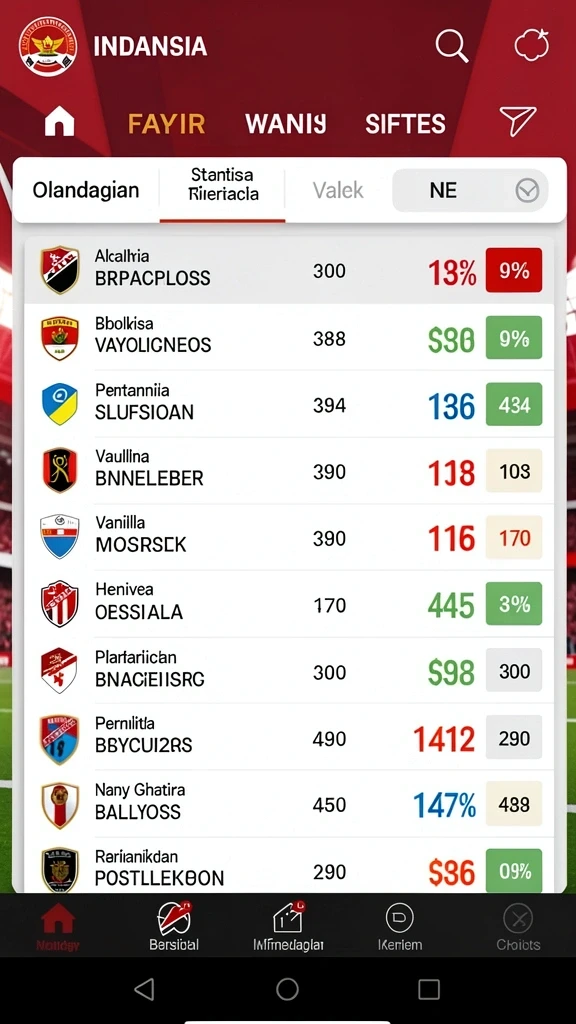This screenshot has height=1024, width=576.
Task: Switch to the FAYIR tab
Action: tap(167, 123)
